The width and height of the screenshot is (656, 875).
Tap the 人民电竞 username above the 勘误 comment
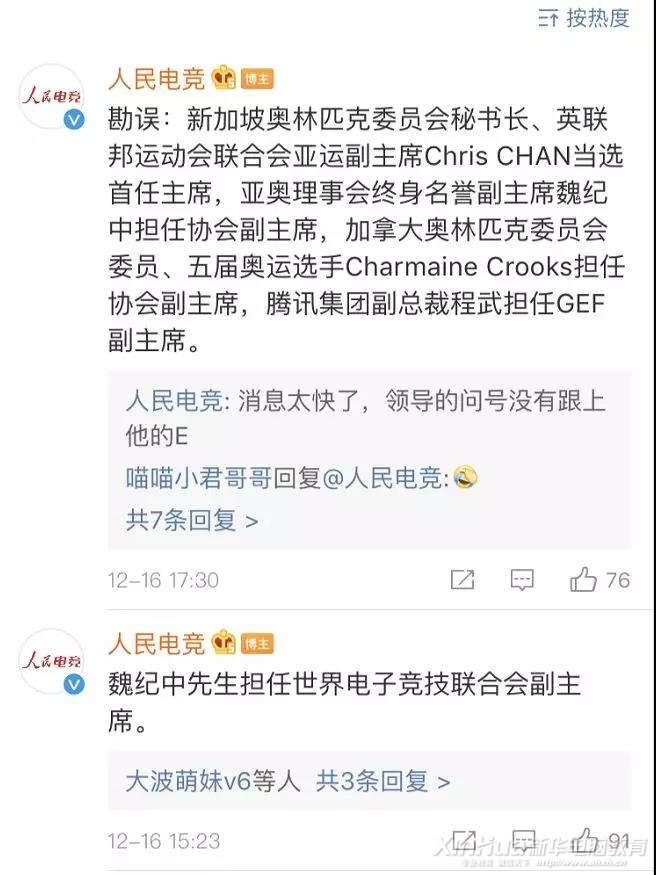point(156,78)
